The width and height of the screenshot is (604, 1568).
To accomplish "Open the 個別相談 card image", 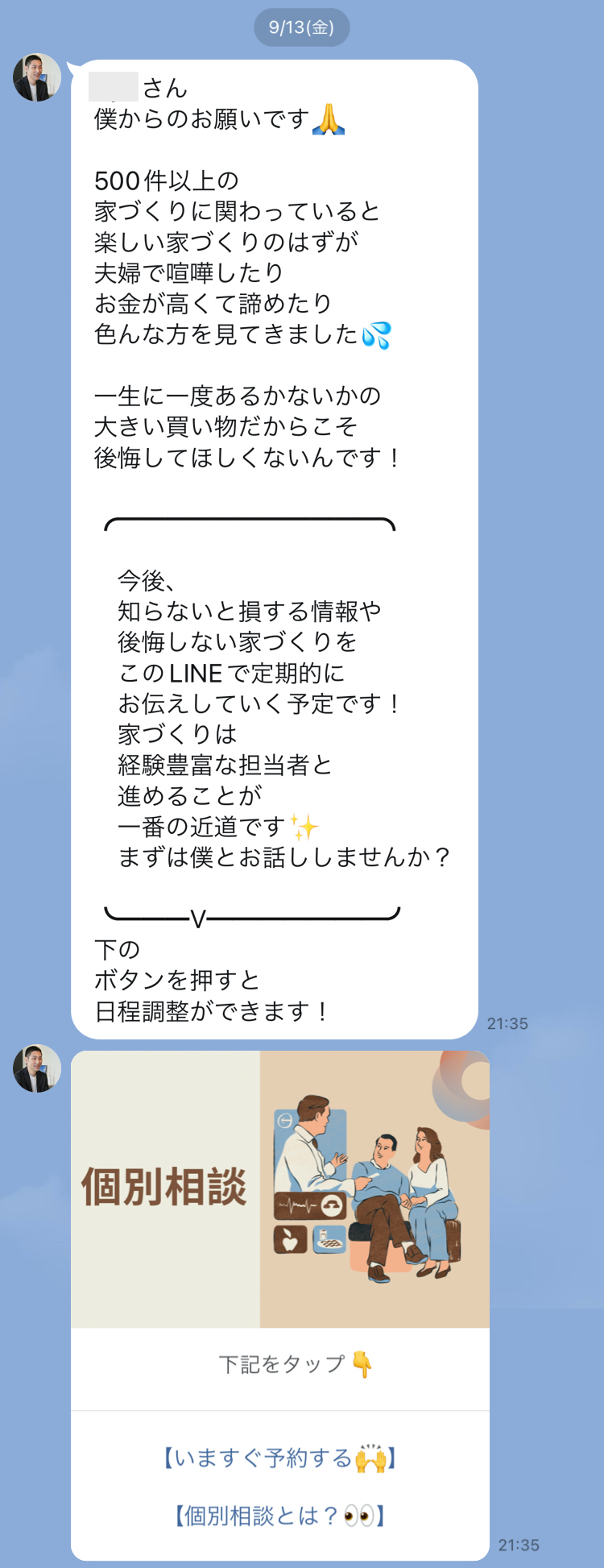I will click(x=279, y=1188).
